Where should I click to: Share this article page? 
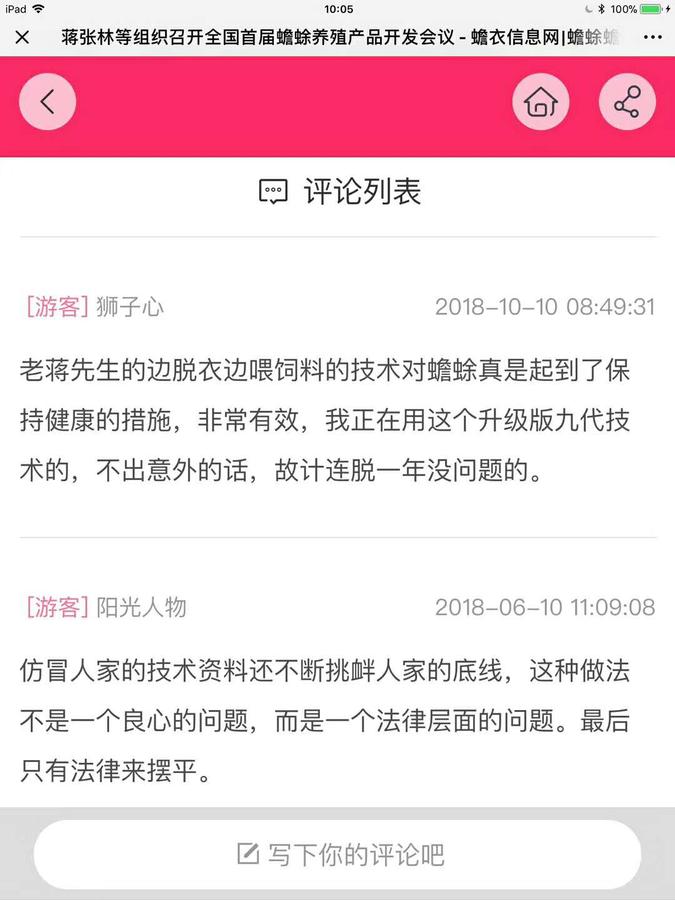[x=627, y=102]
